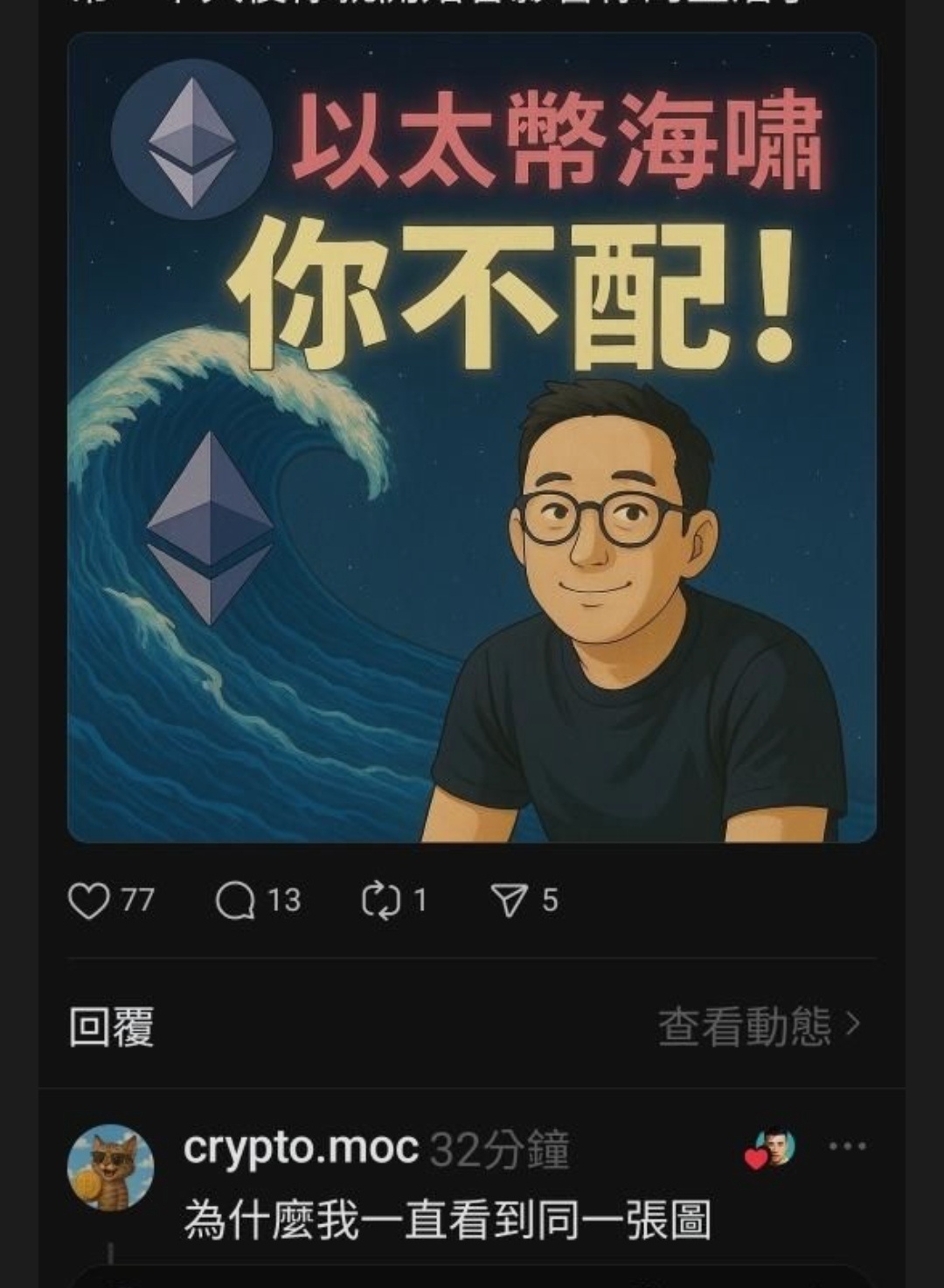
Task: Open the crypto.moc username link
Action: (x=301, y=1147)
